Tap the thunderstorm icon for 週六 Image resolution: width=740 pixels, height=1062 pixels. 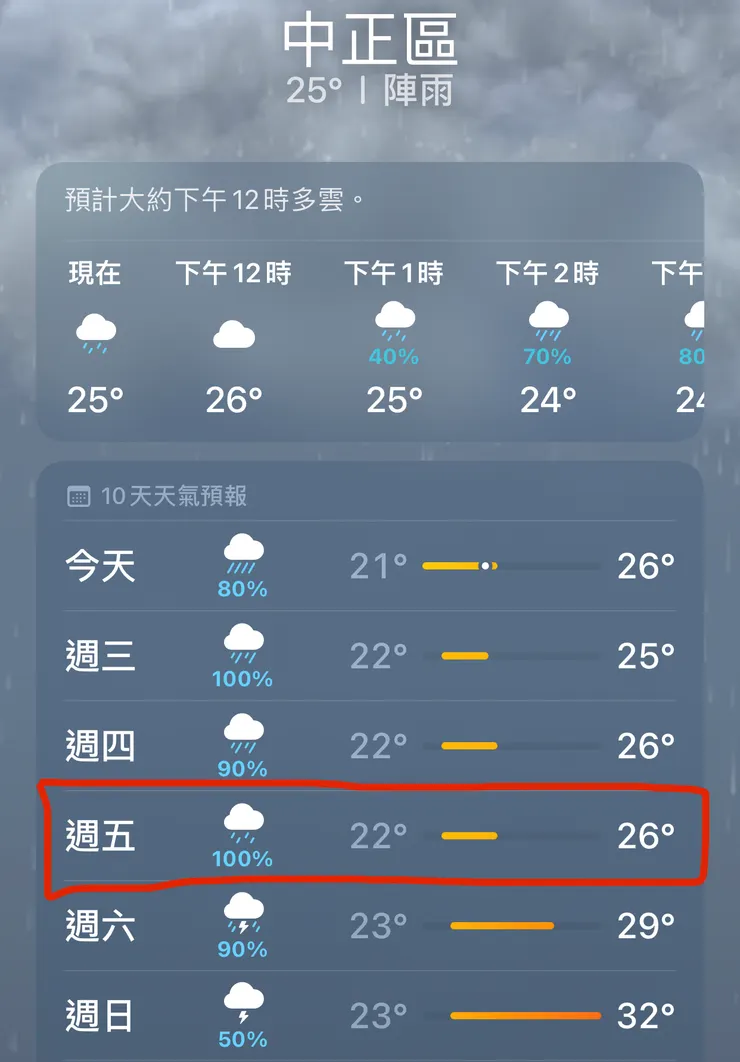tap(242, 912)
